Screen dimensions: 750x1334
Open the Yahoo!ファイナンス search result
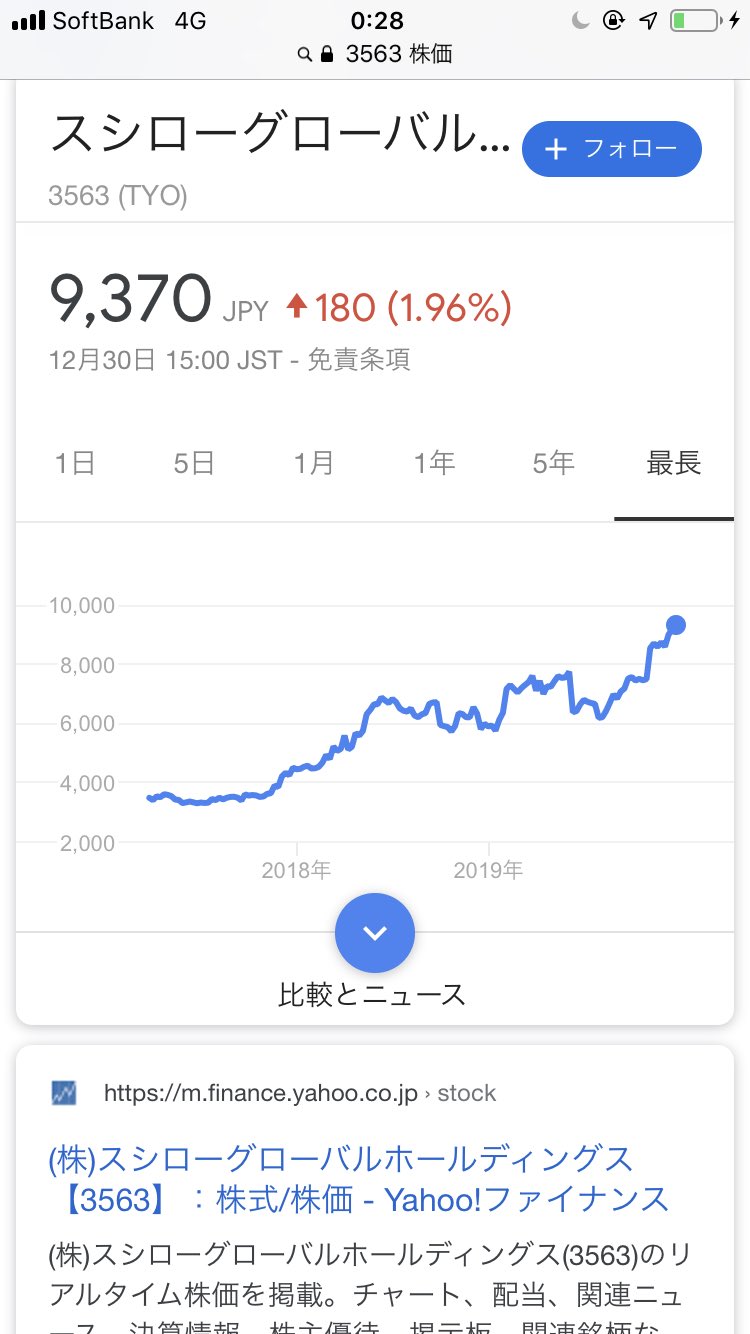[x=359, y=1178]
